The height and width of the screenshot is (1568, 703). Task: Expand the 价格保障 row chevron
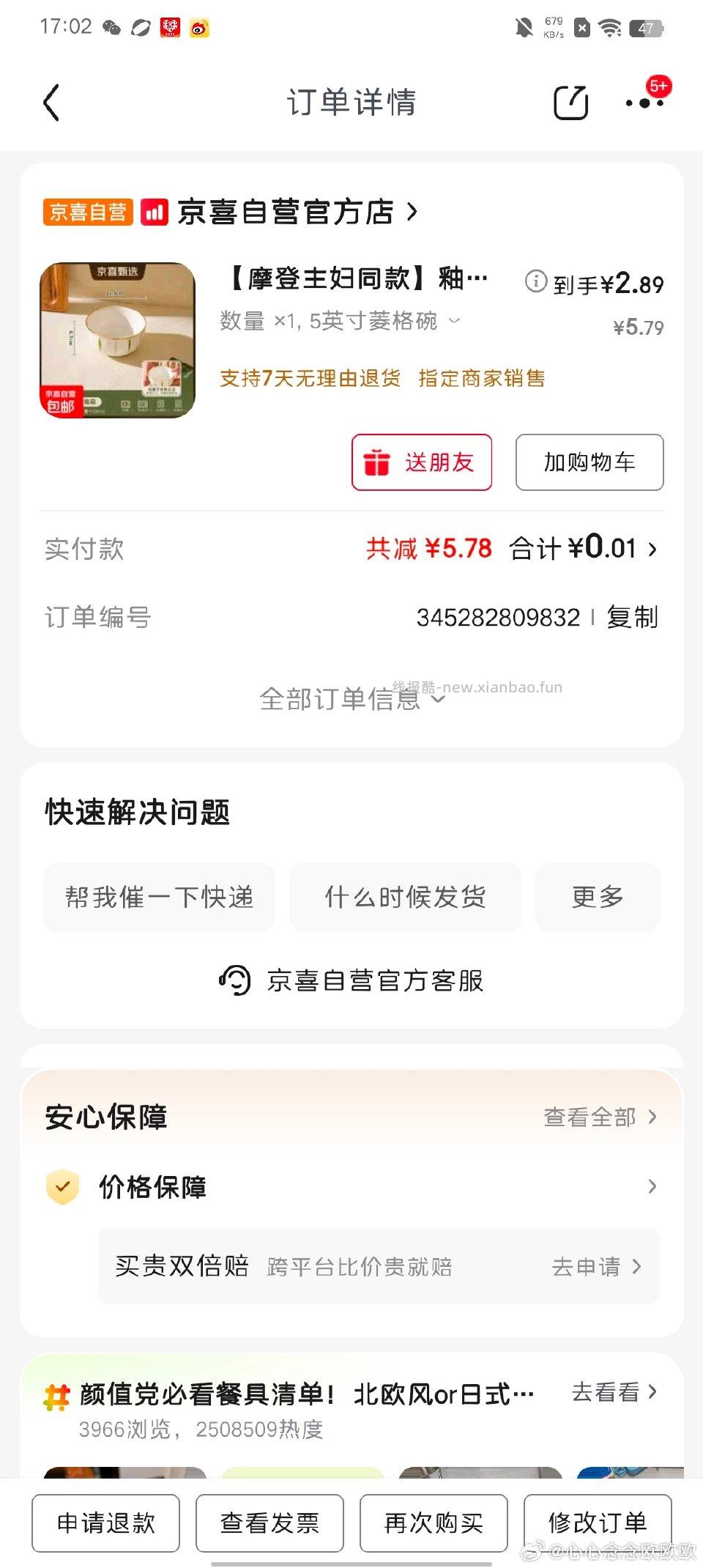652,1187
